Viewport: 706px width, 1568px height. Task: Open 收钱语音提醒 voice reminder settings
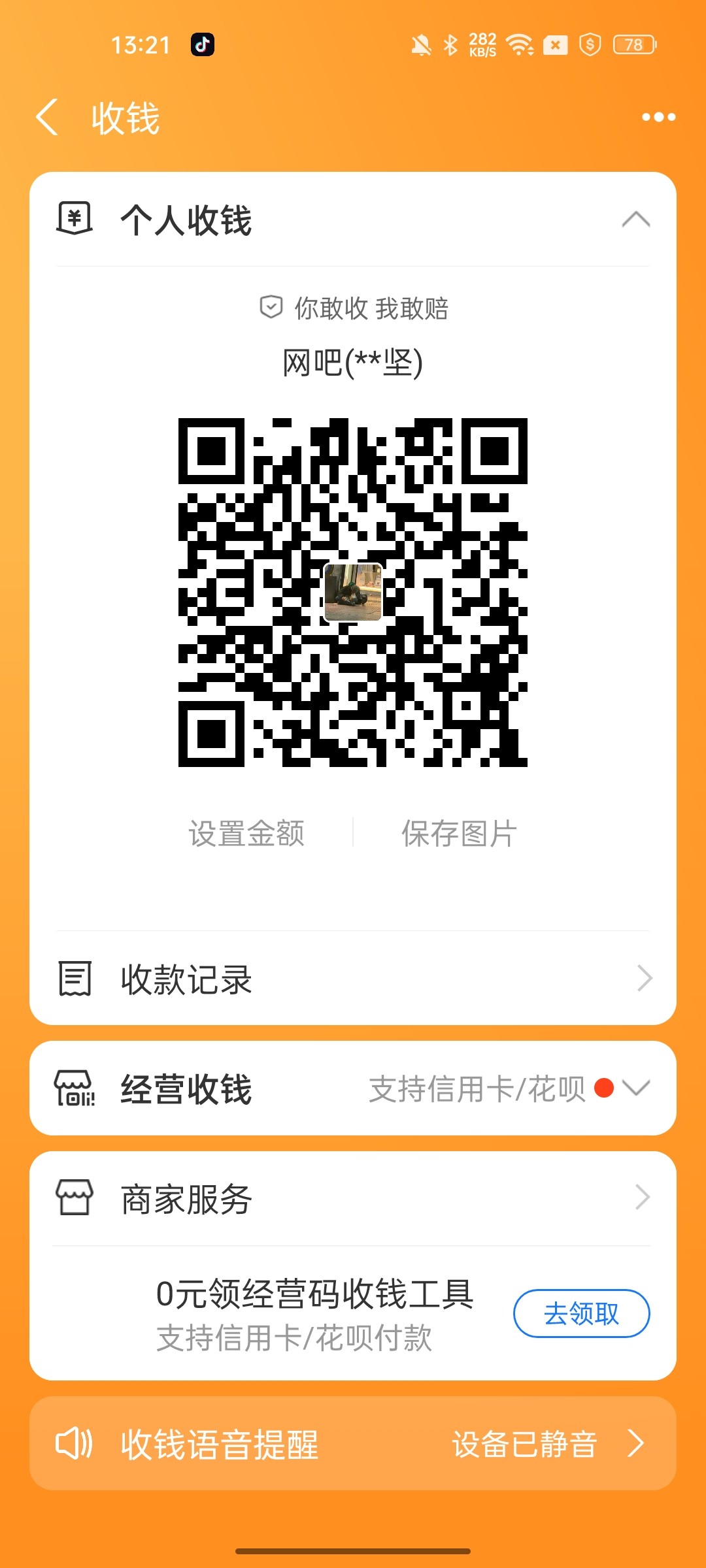[353, 1444]
